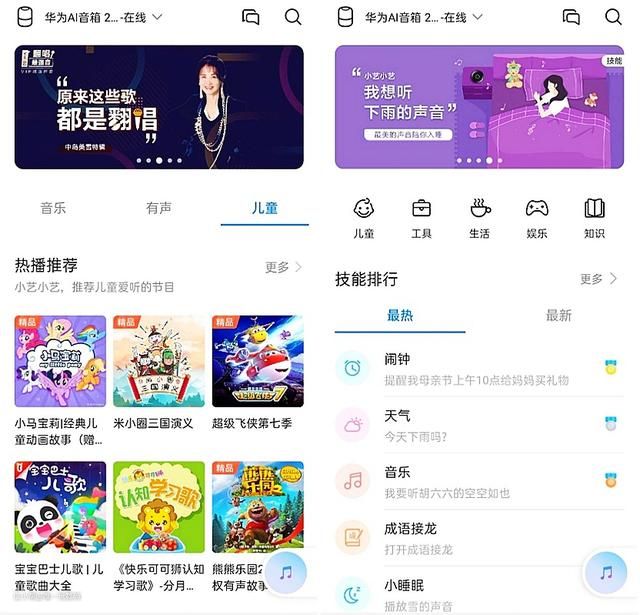Image resolution: width=640 pixels, height=615 pixels.
Task: Open the 小马宝莉 story album
Action: pyautogui.click(x=59, y=361)
